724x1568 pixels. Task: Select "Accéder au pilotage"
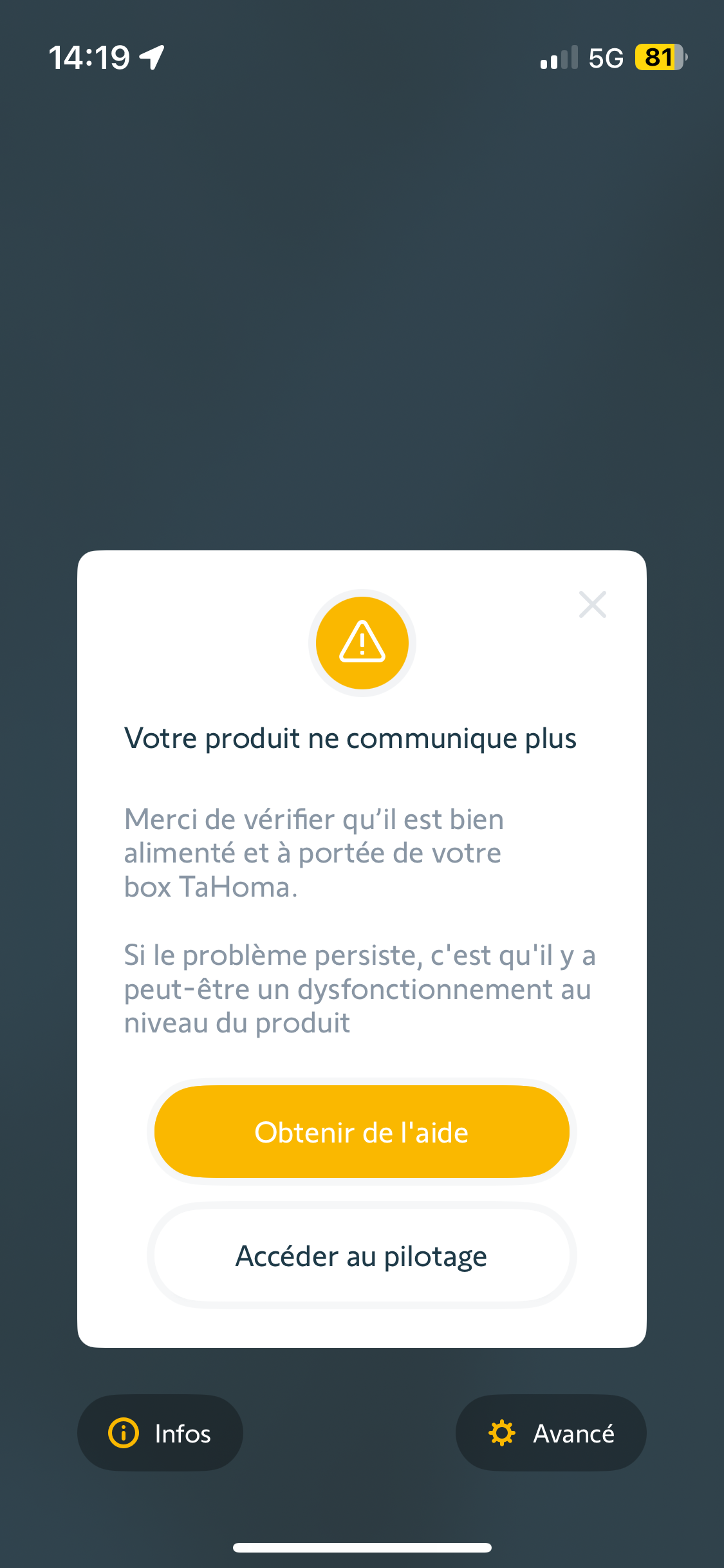point(362,1255)
